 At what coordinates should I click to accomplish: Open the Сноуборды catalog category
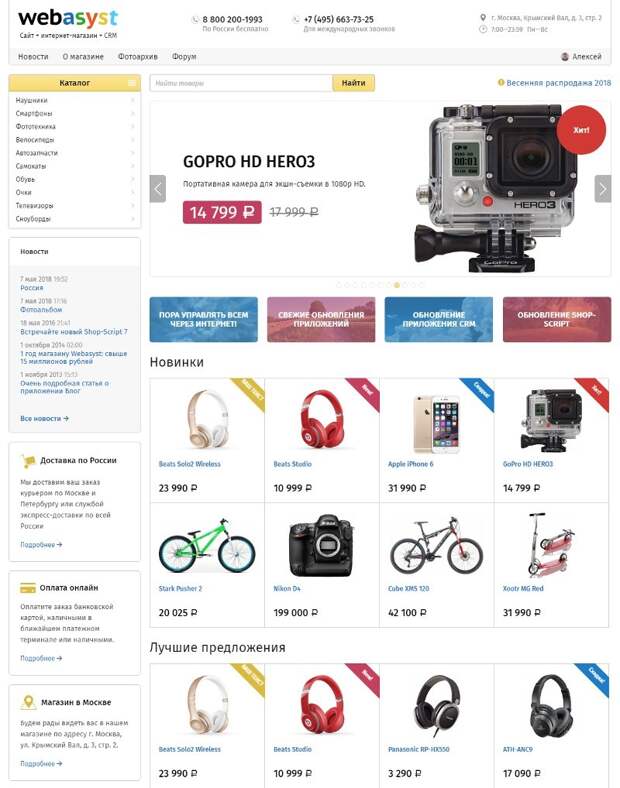pos(33,218)
